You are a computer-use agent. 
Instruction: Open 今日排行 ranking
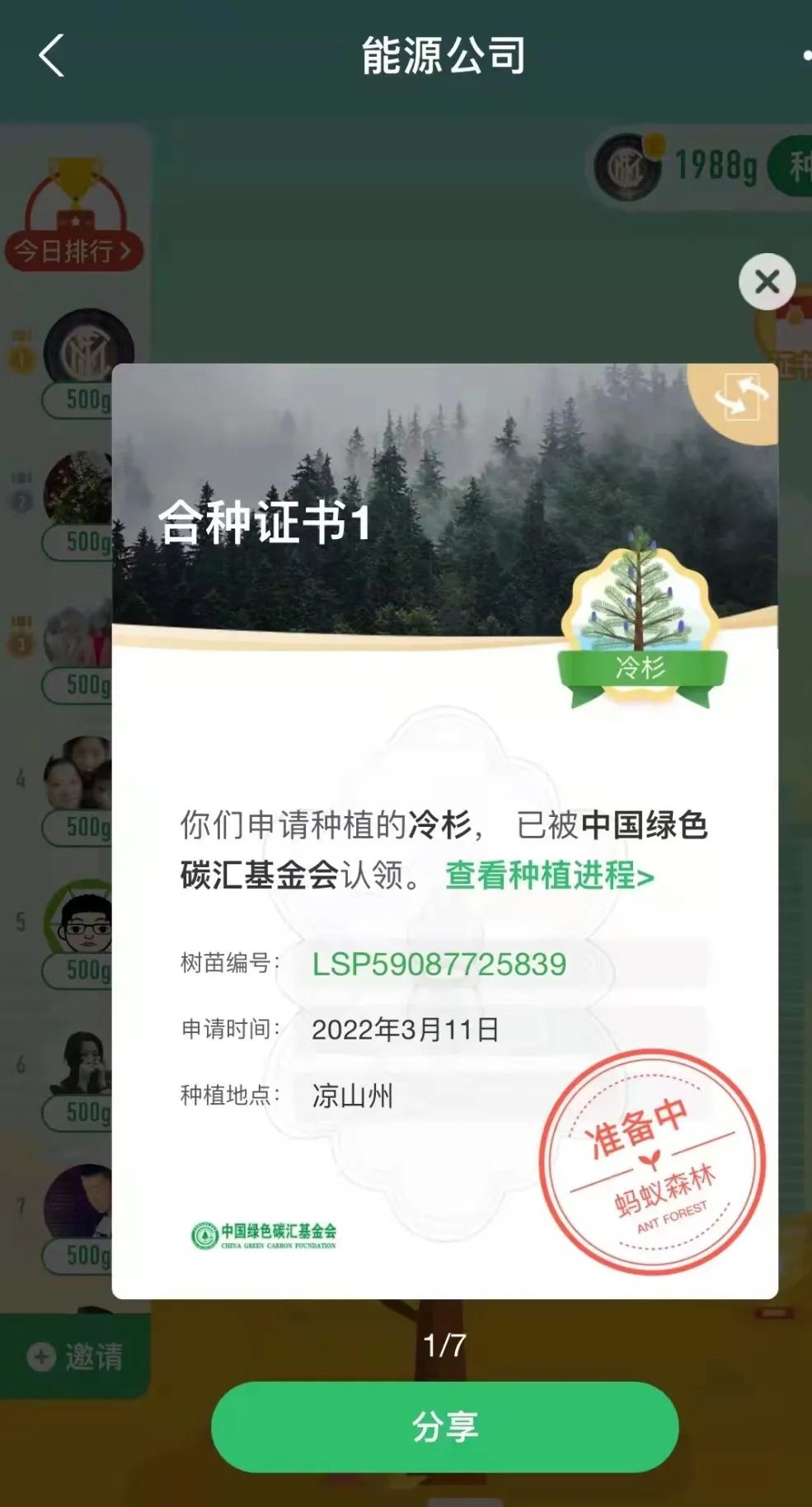click(x=74, y=250)
